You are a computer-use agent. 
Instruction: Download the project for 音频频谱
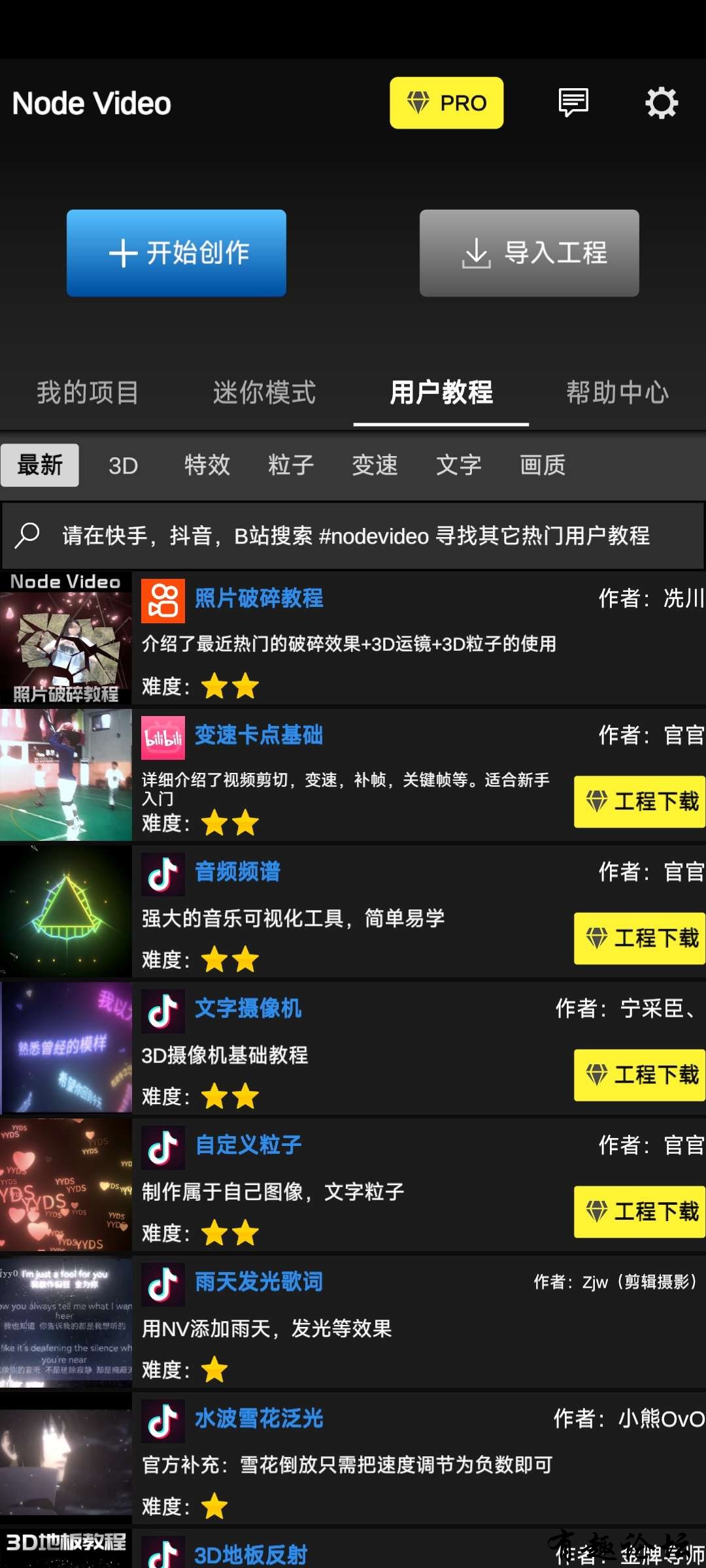[639, 938]
